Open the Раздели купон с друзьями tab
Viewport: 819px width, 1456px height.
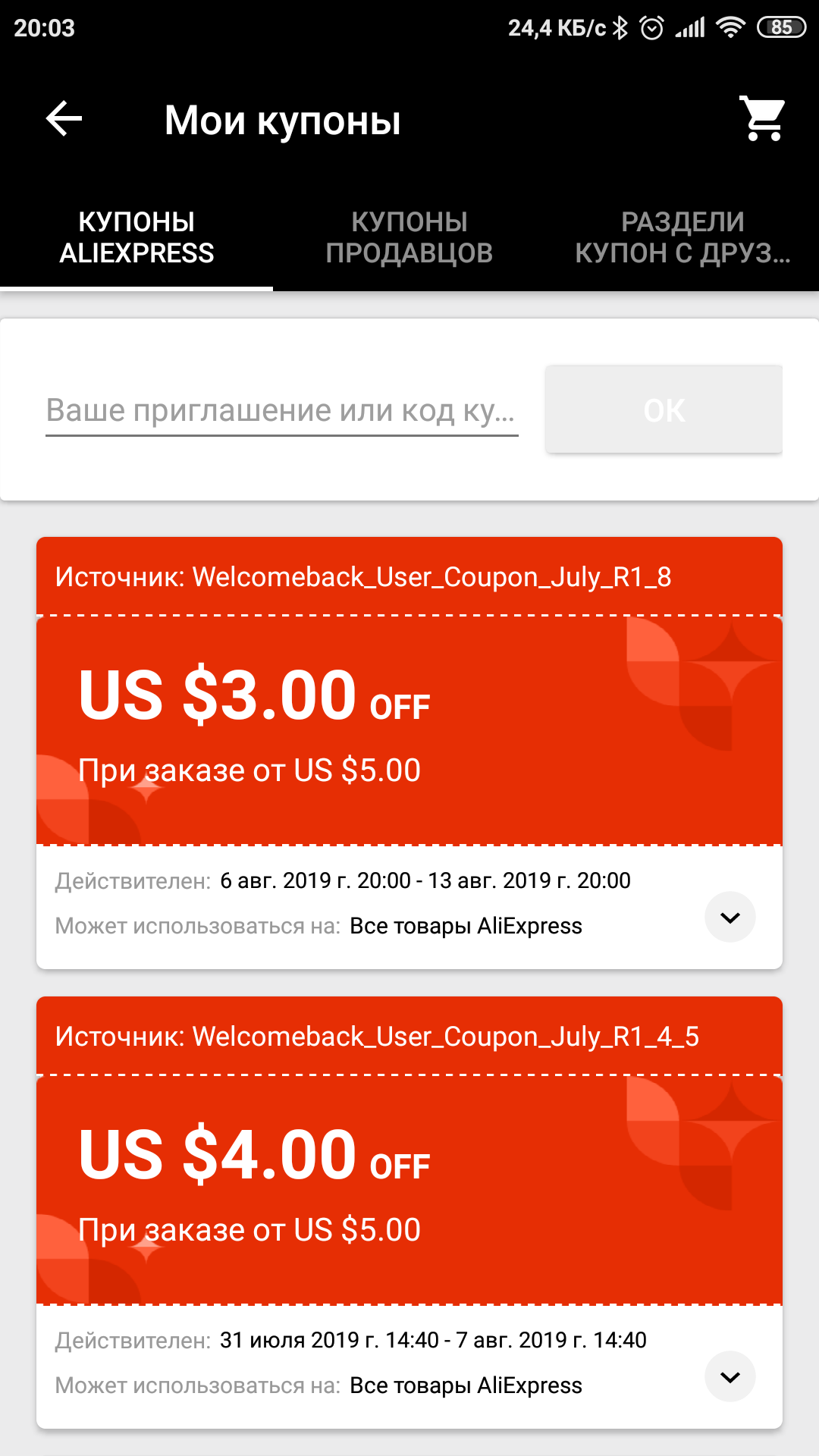682,237
